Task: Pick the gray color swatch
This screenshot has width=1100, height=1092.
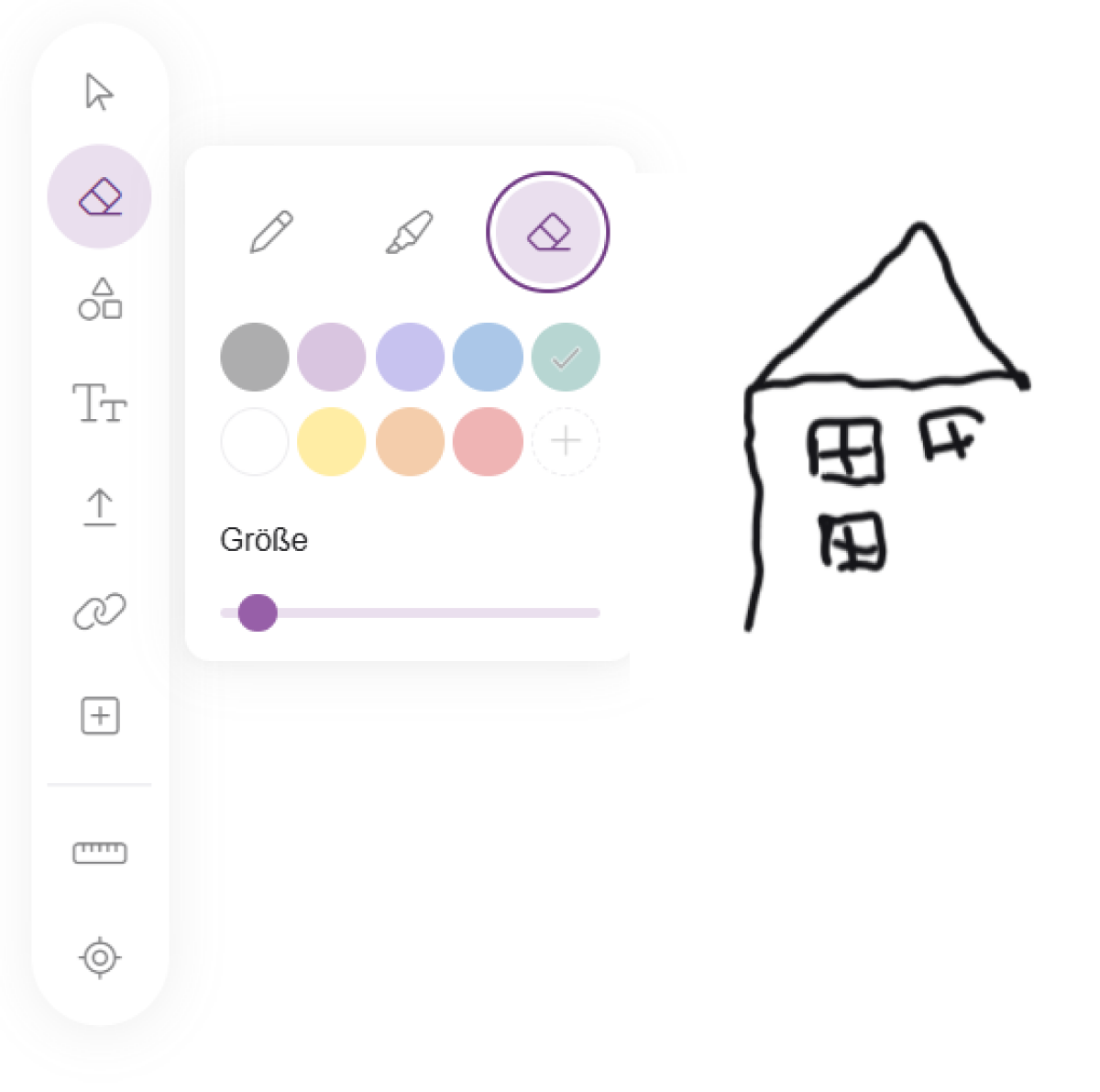Action: tap(254, 358)
